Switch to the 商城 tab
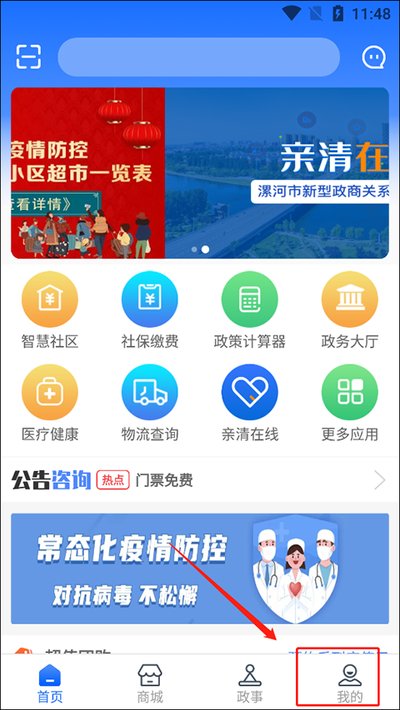Viewport: 400px width, 710px height. 150,683
